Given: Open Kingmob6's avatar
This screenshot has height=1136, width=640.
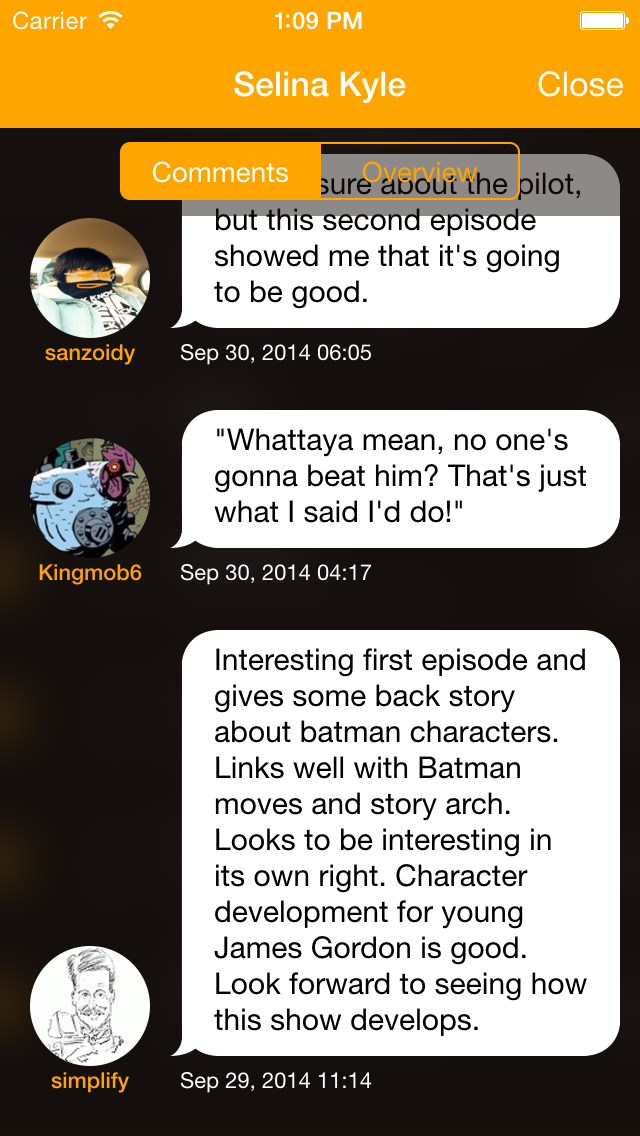Looking at the screenshot, I should 90,498.
